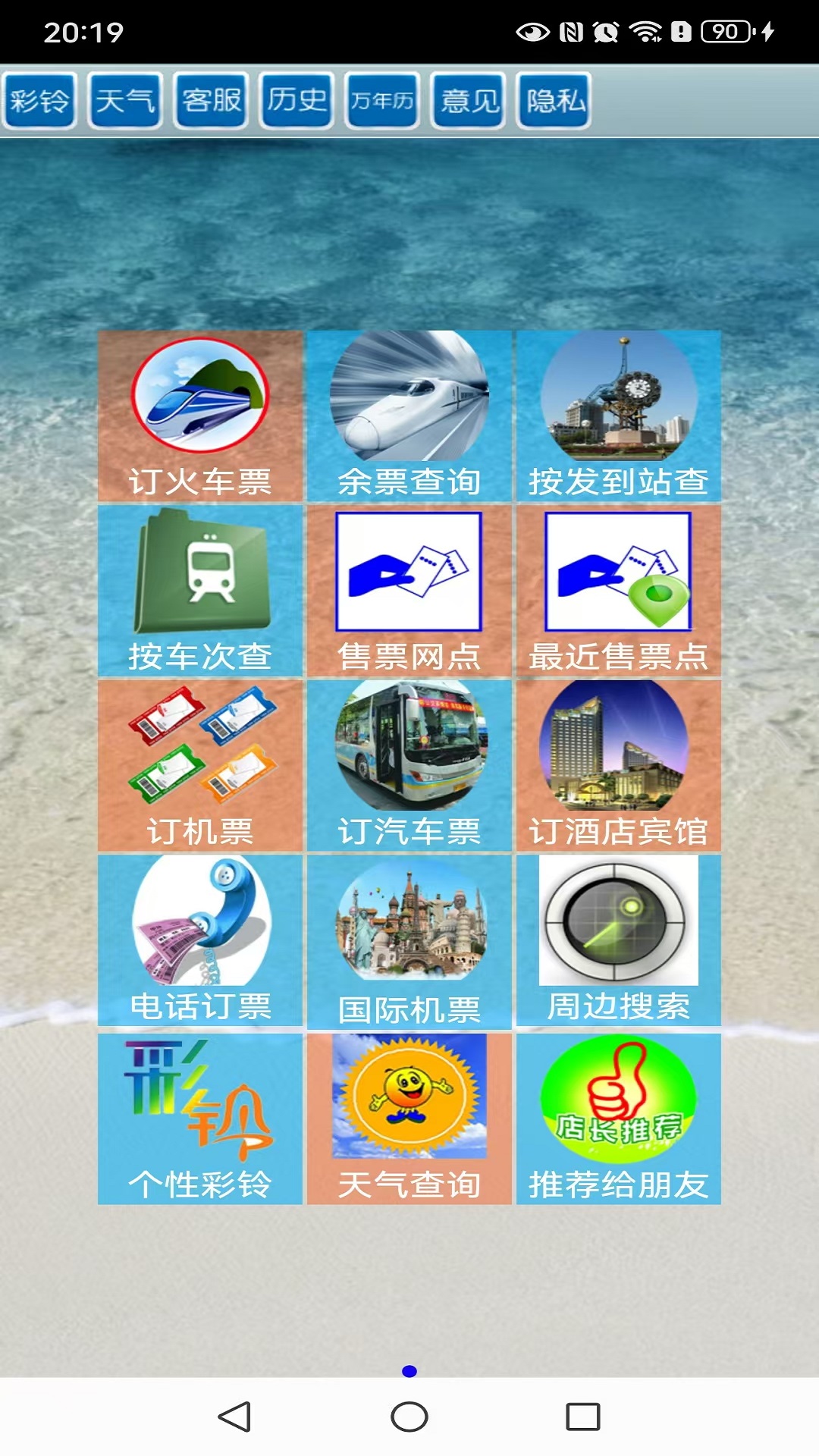
Task: Open 客服 customer service
Action: click(x=210, y=101)
